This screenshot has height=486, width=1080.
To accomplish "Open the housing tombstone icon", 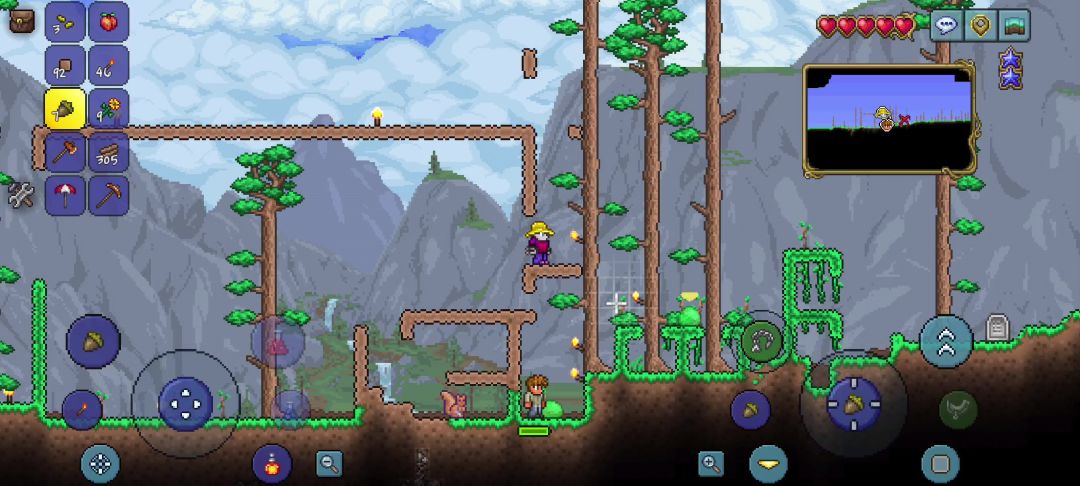I will point(997,327).
